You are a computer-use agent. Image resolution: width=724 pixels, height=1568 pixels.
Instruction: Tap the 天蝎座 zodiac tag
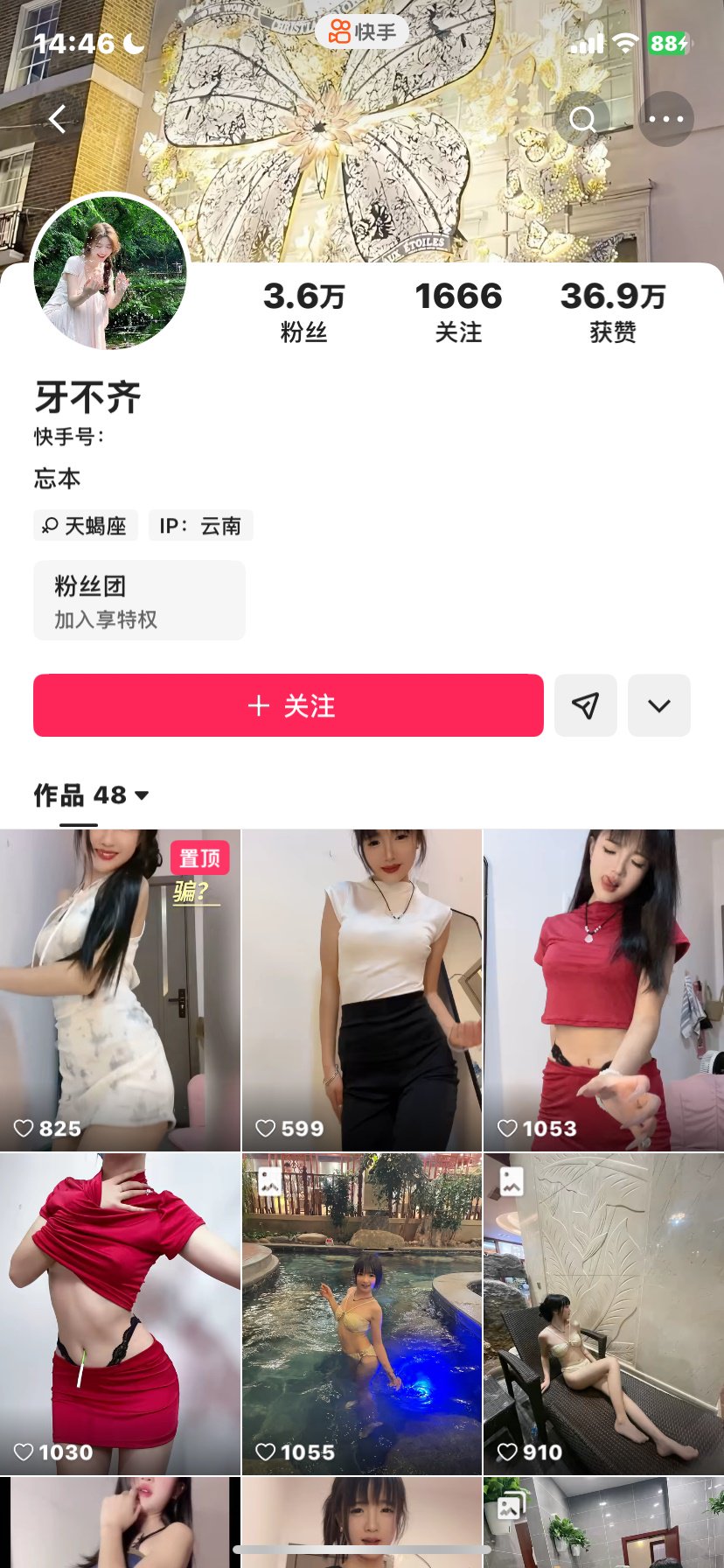coord(86,526)
